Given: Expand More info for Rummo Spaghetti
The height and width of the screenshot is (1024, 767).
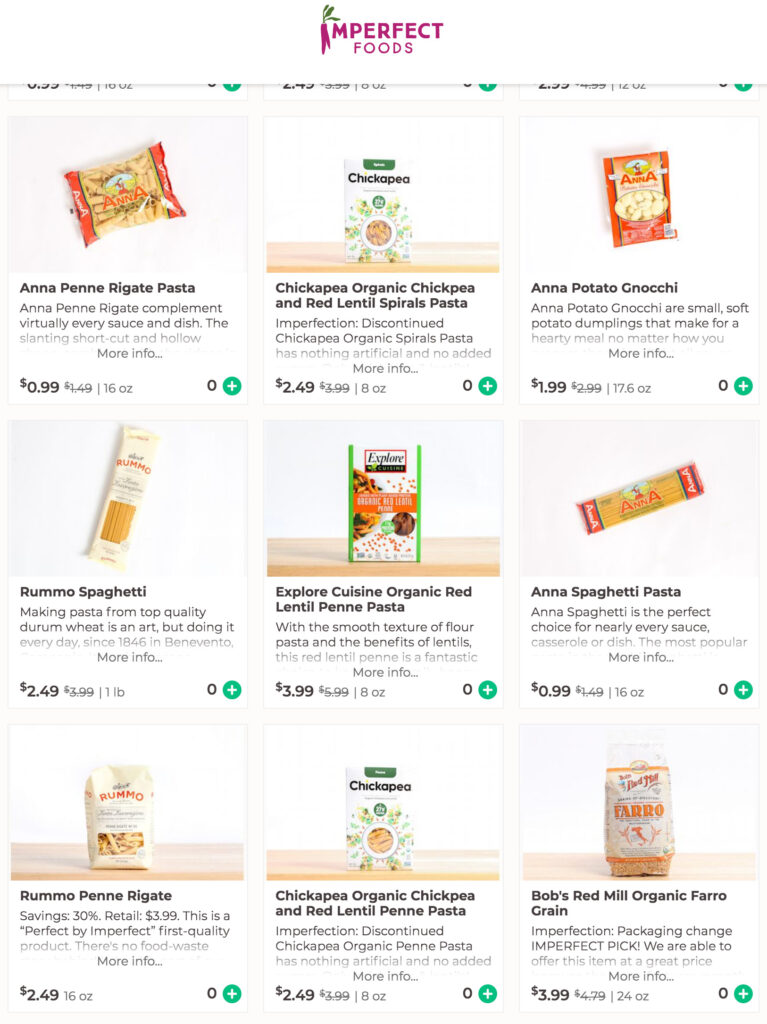Looking at the screenshot, I should [x=129, y=658].
